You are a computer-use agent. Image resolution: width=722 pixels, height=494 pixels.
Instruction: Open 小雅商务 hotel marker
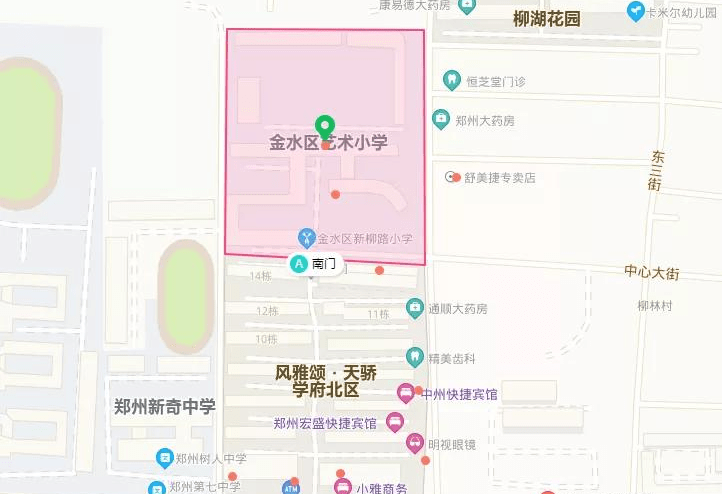pyautogui.click(x=342, y=487)
